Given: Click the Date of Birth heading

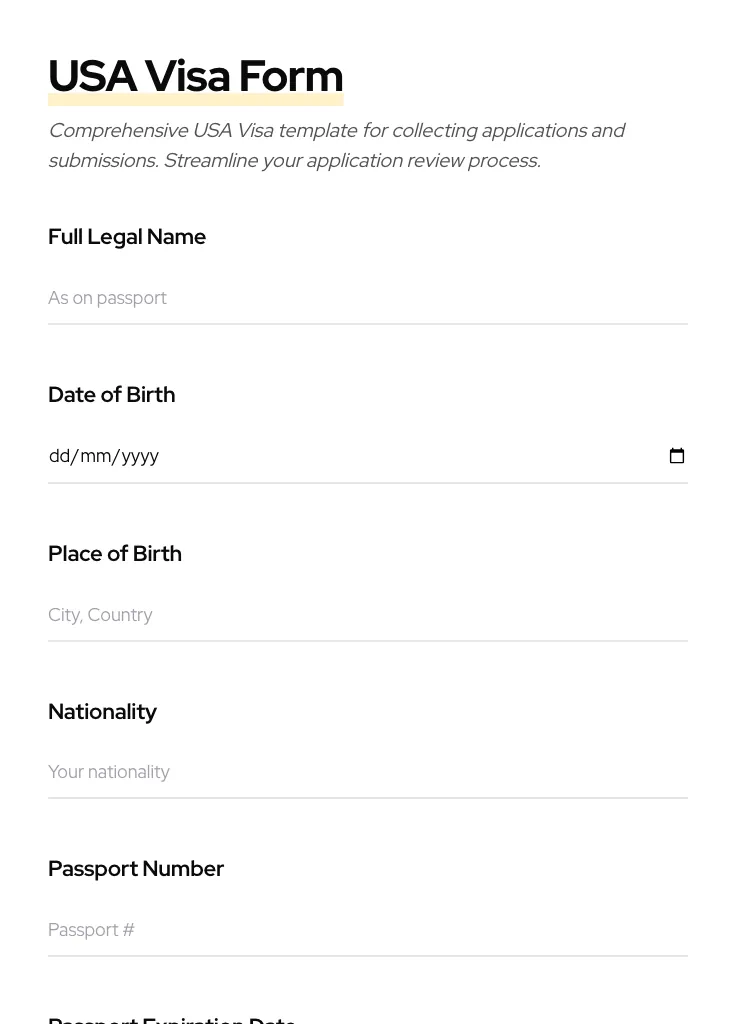Looking at the screenshot, I should [x=111, y=394].
